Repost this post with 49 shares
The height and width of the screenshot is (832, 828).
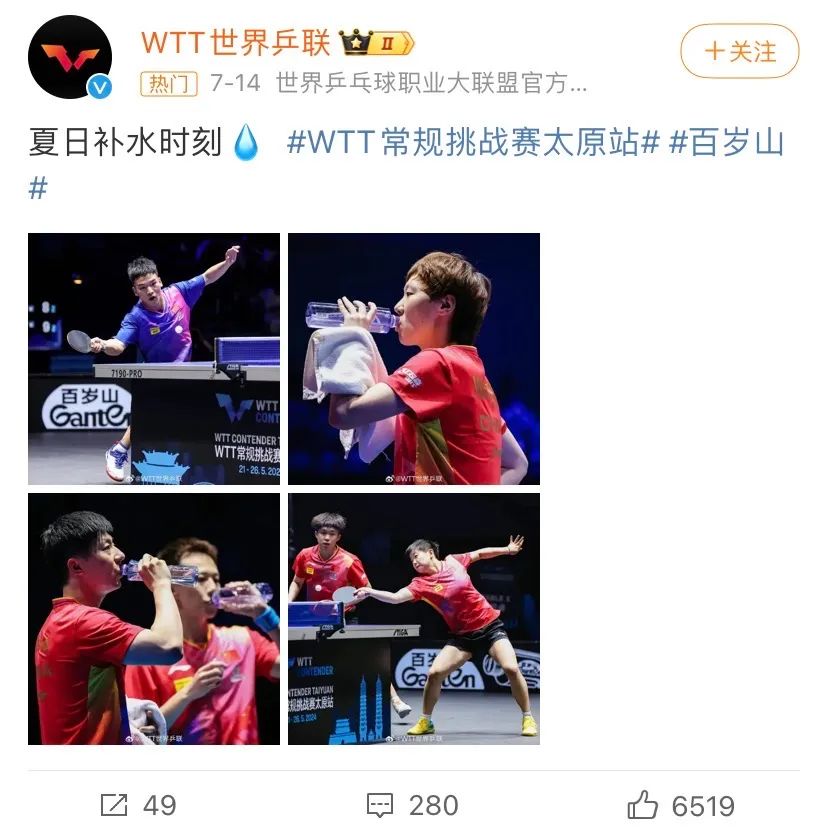(138, 805)
